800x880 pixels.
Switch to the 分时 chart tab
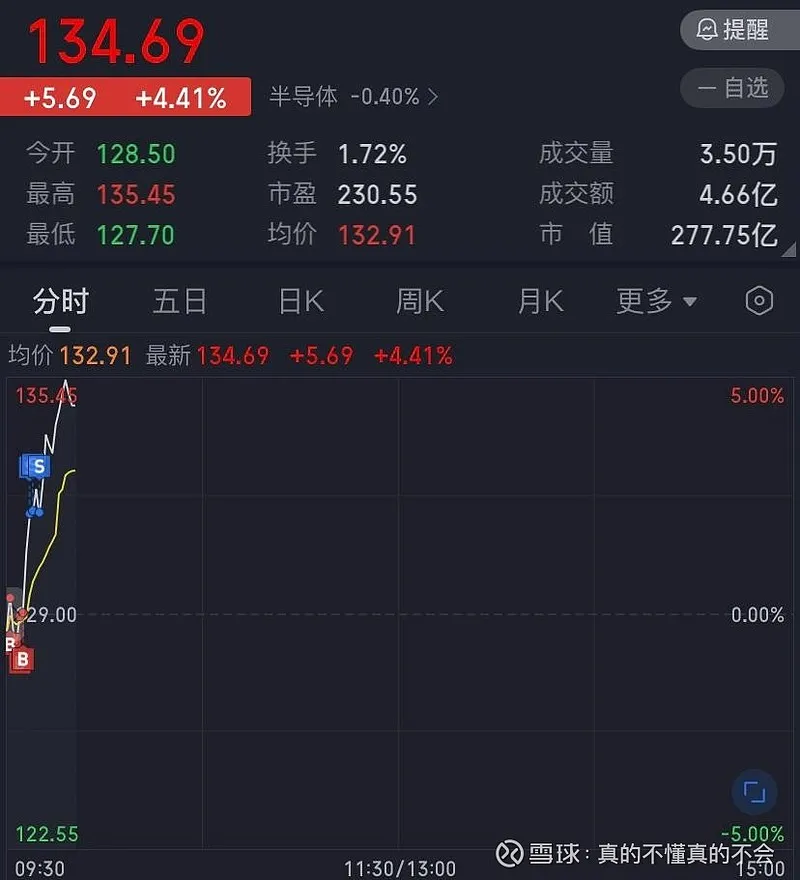pyautogui.click(x=60, y=301)
